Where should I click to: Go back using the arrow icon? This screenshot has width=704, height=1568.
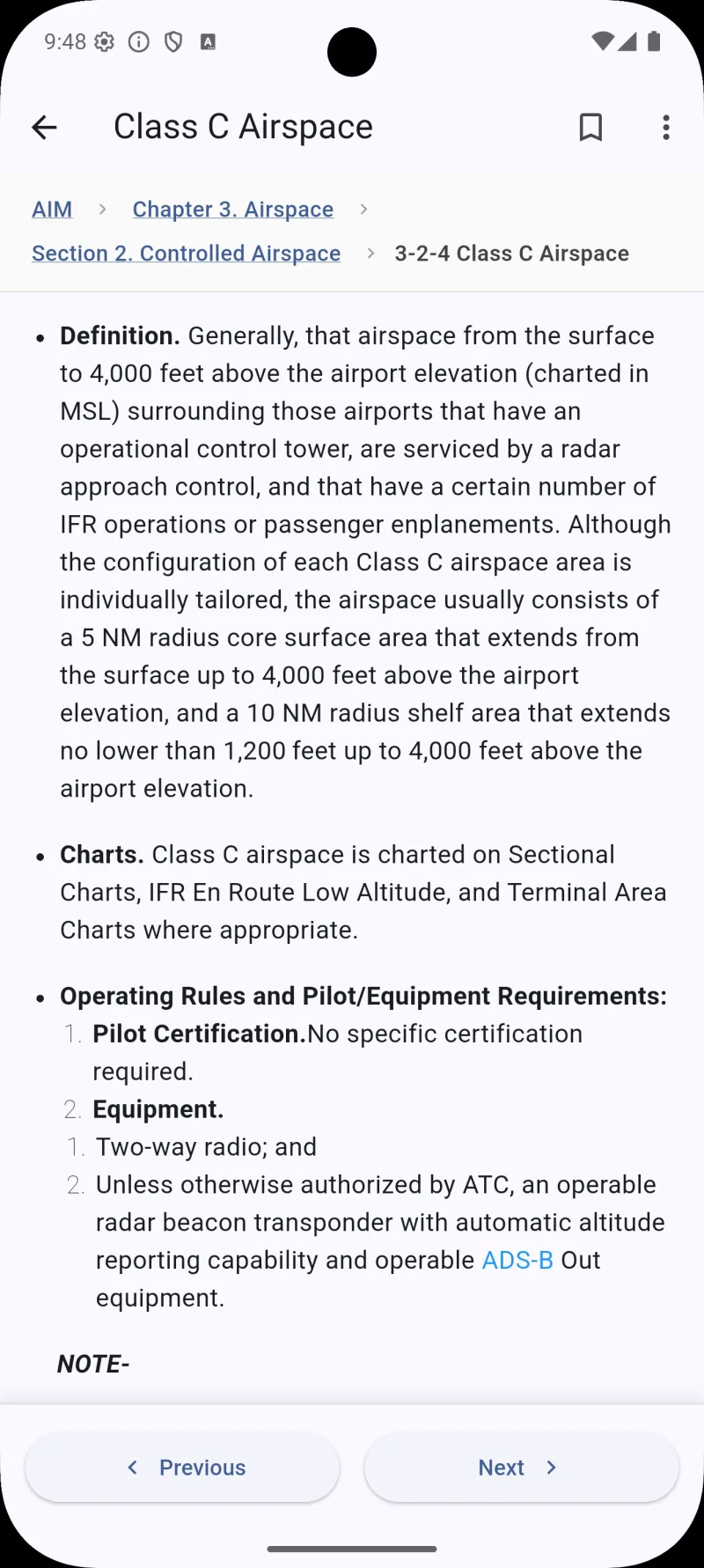[44, 128]
